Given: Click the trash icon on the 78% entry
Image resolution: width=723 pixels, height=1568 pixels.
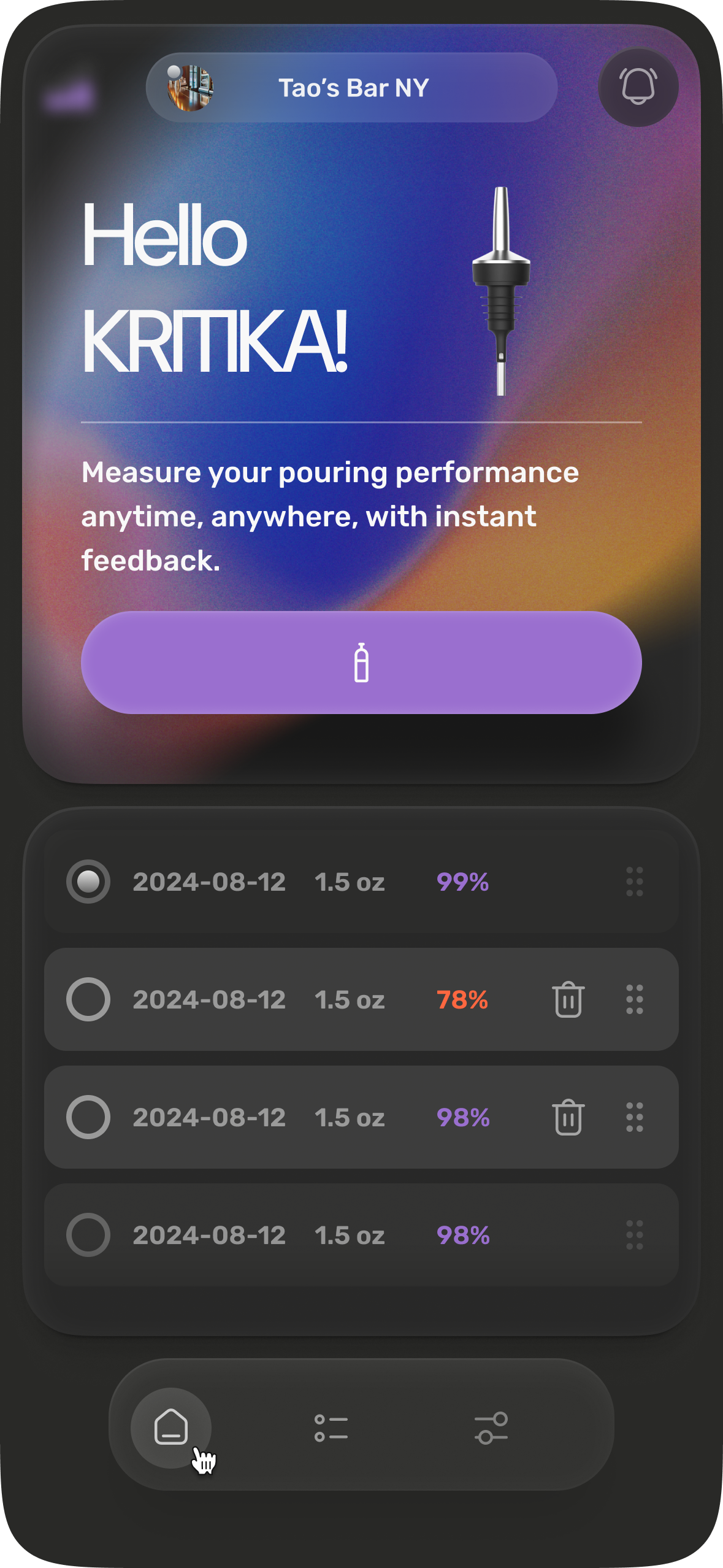Looking at the screenshot, I should 567,997.
